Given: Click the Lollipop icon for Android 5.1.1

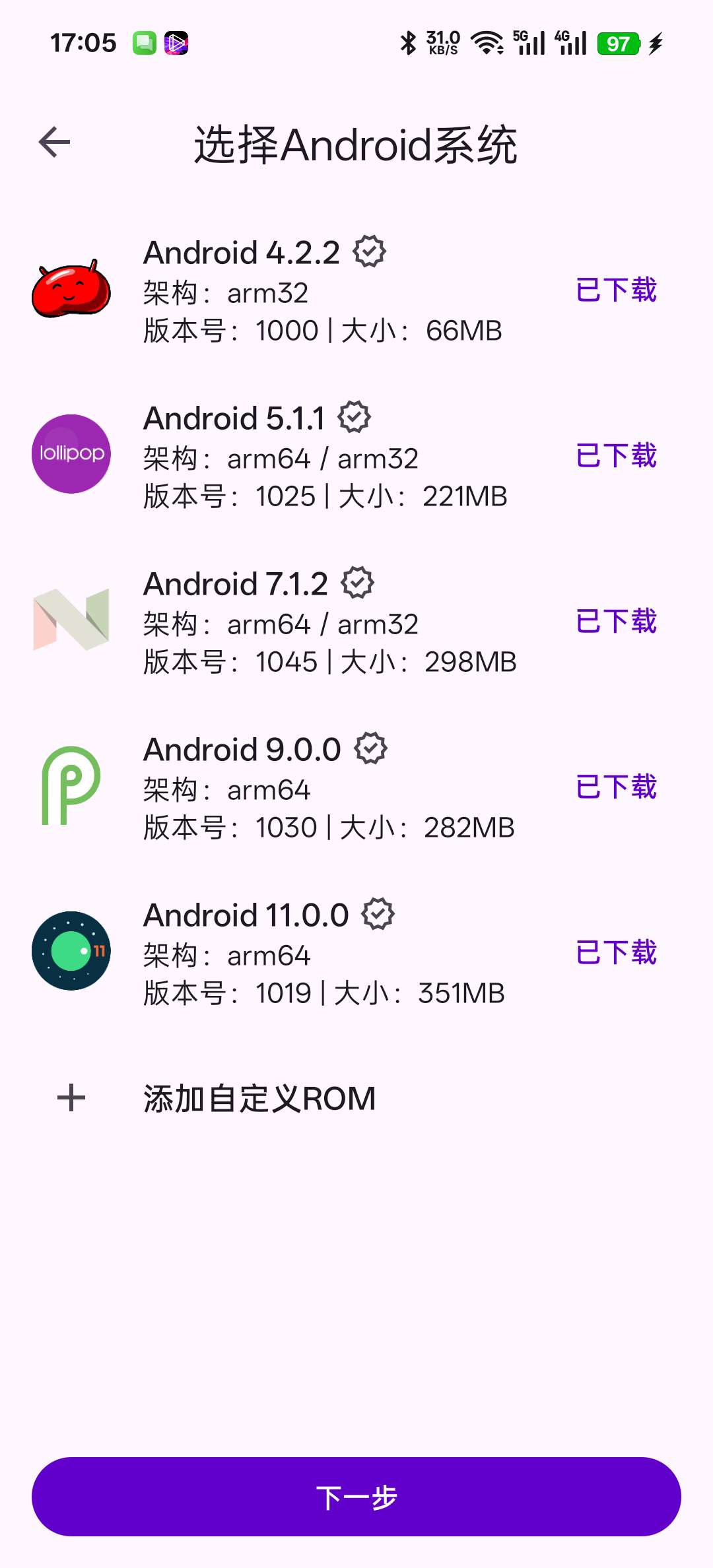Looking at the screenshot, I should [71, 455].
